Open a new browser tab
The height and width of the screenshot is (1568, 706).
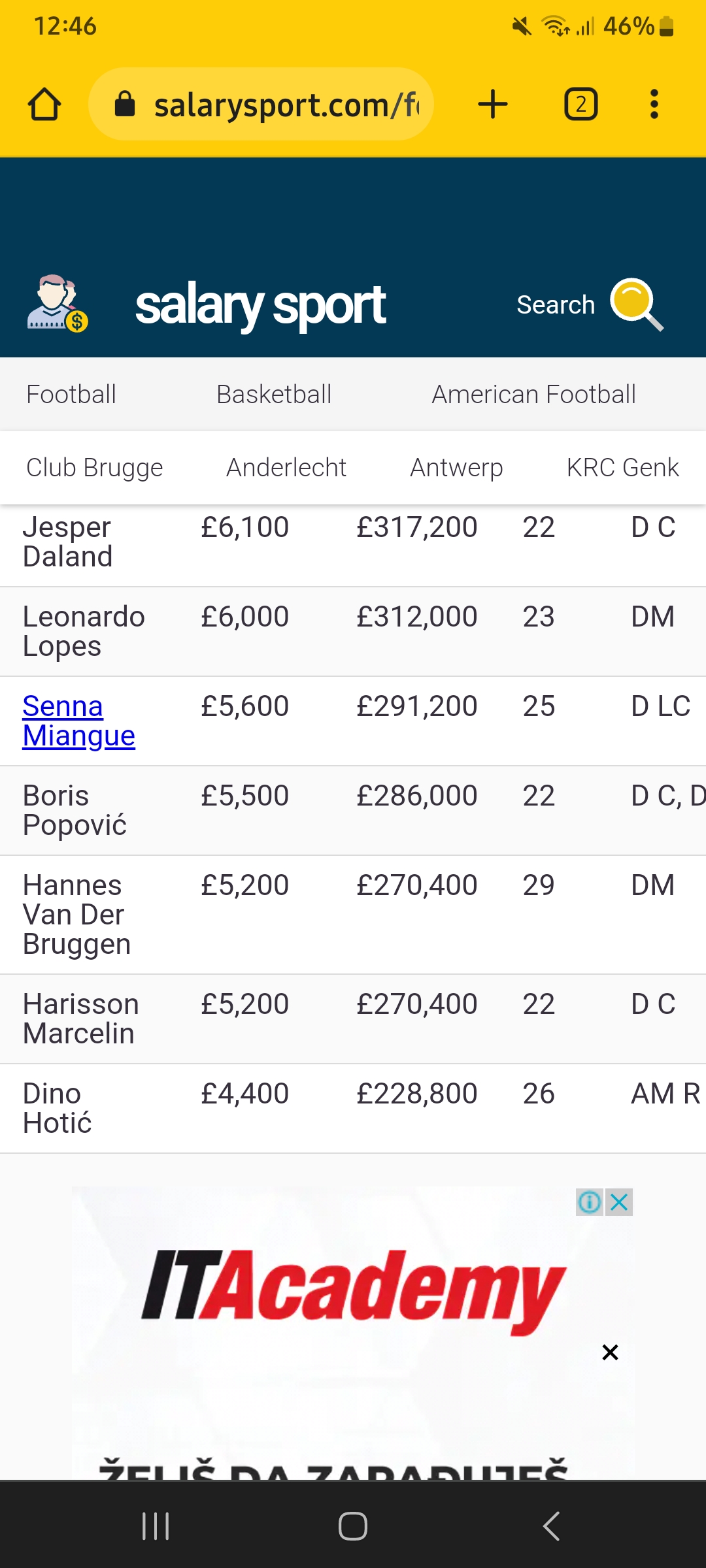click(493, 105)
